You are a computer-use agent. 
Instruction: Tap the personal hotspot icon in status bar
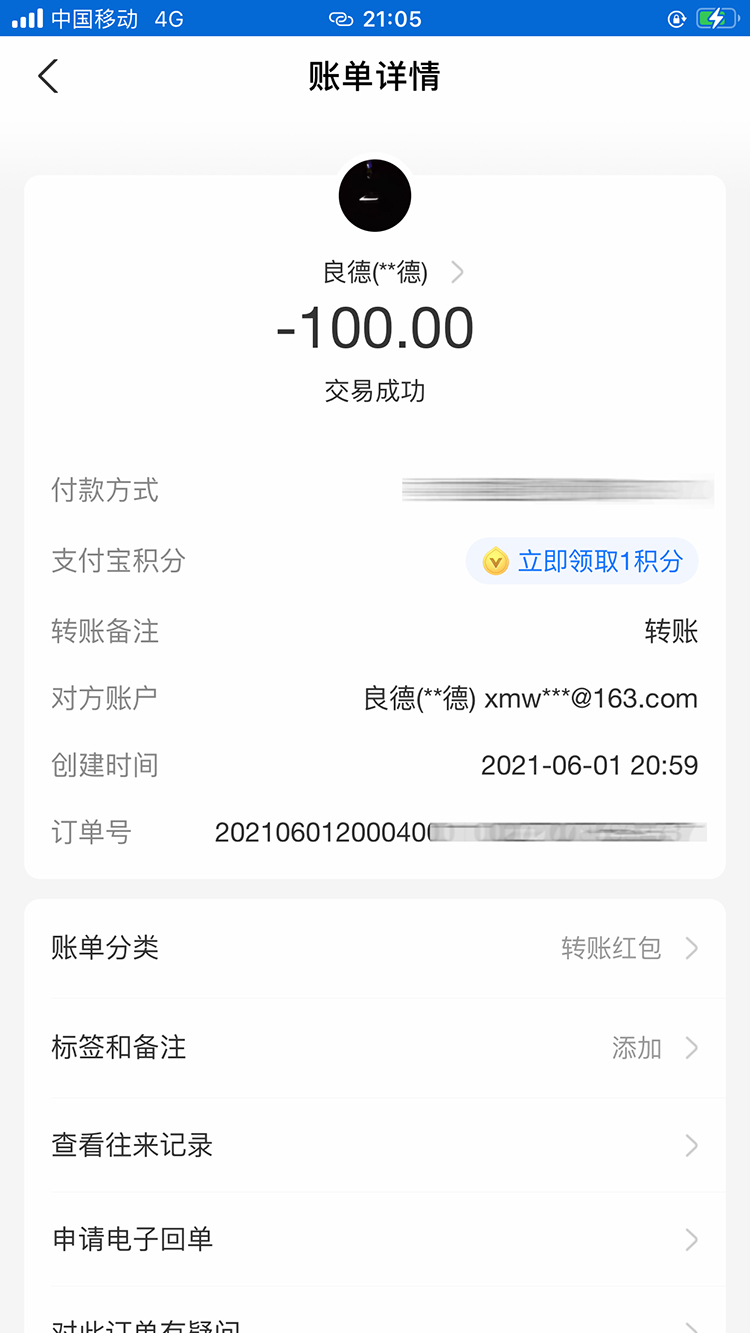pyautogui.click(x=341, y=18)
